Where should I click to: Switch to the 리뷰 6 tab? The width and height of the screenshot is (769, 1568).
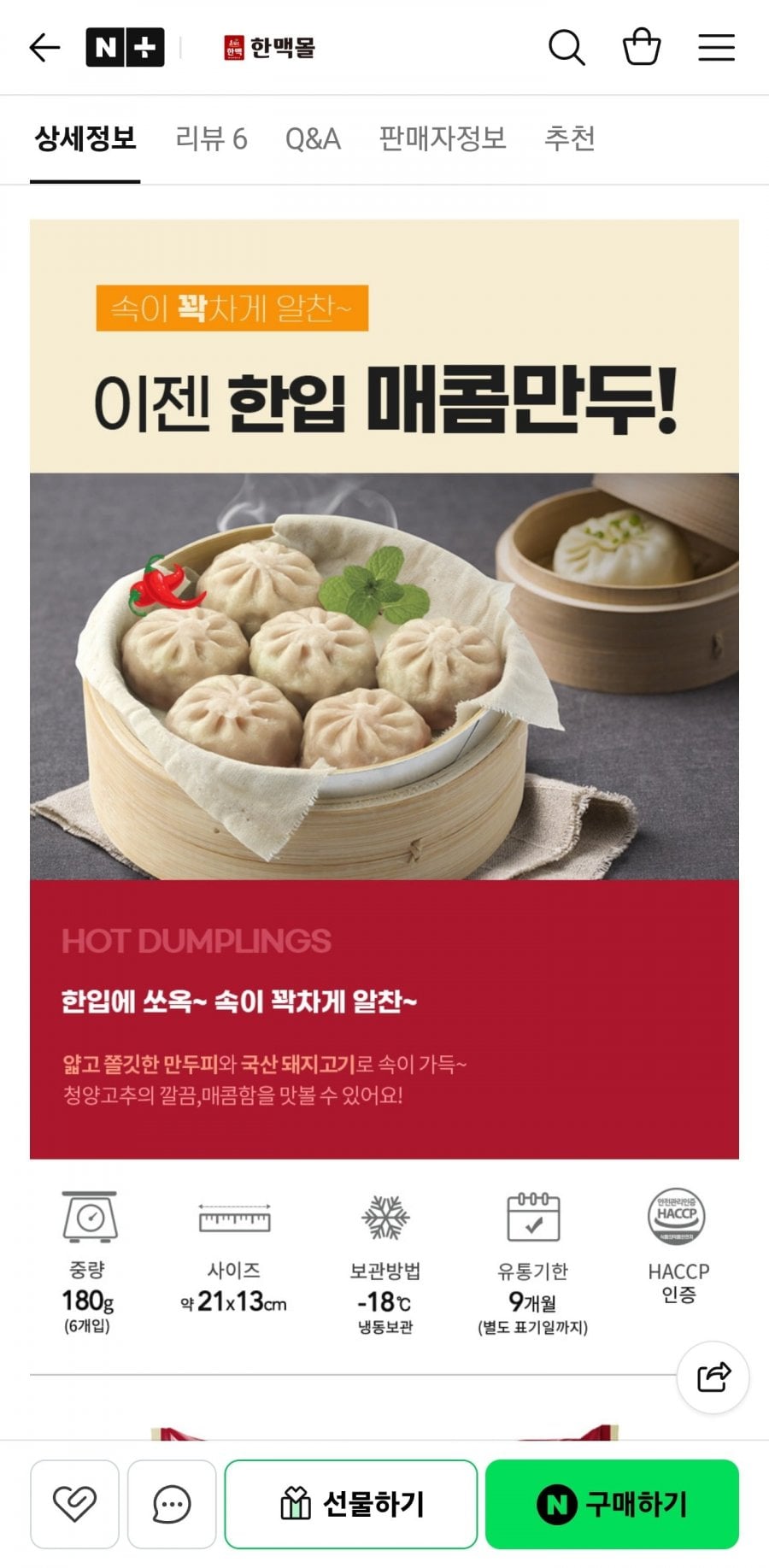211,138
